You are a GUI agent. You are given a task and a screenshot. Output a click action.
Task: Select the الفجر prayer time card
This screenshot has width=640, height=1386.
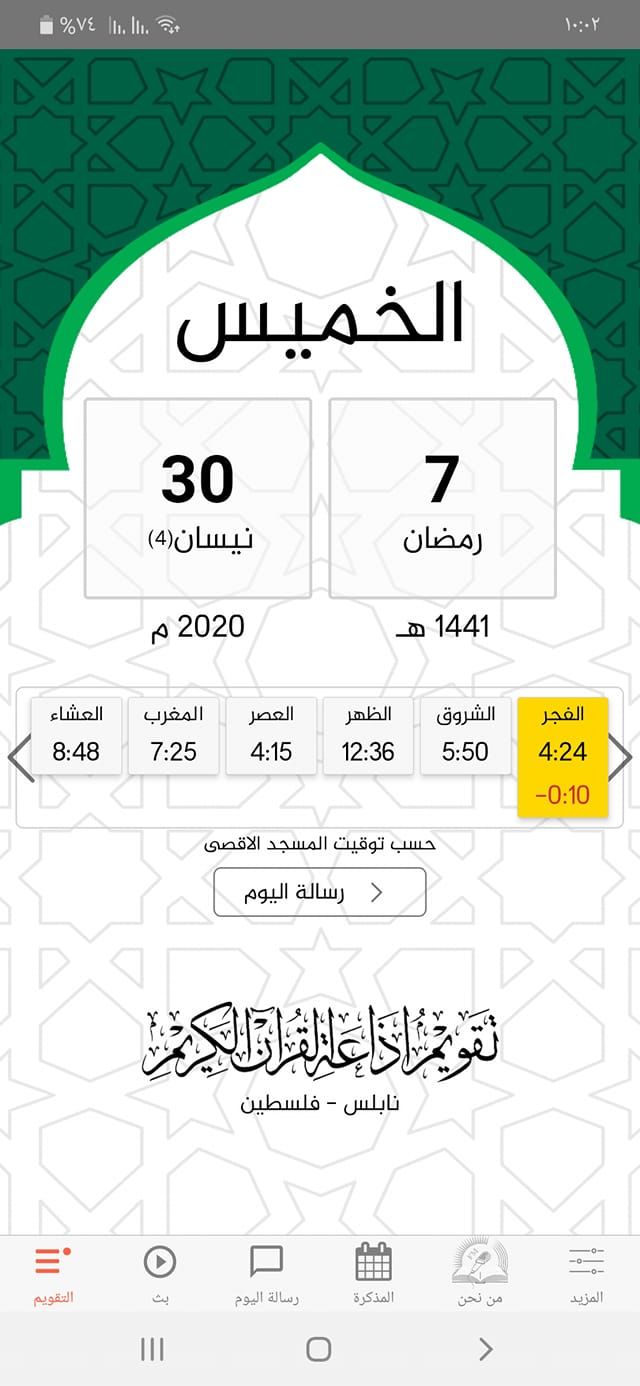coord(562,757)
